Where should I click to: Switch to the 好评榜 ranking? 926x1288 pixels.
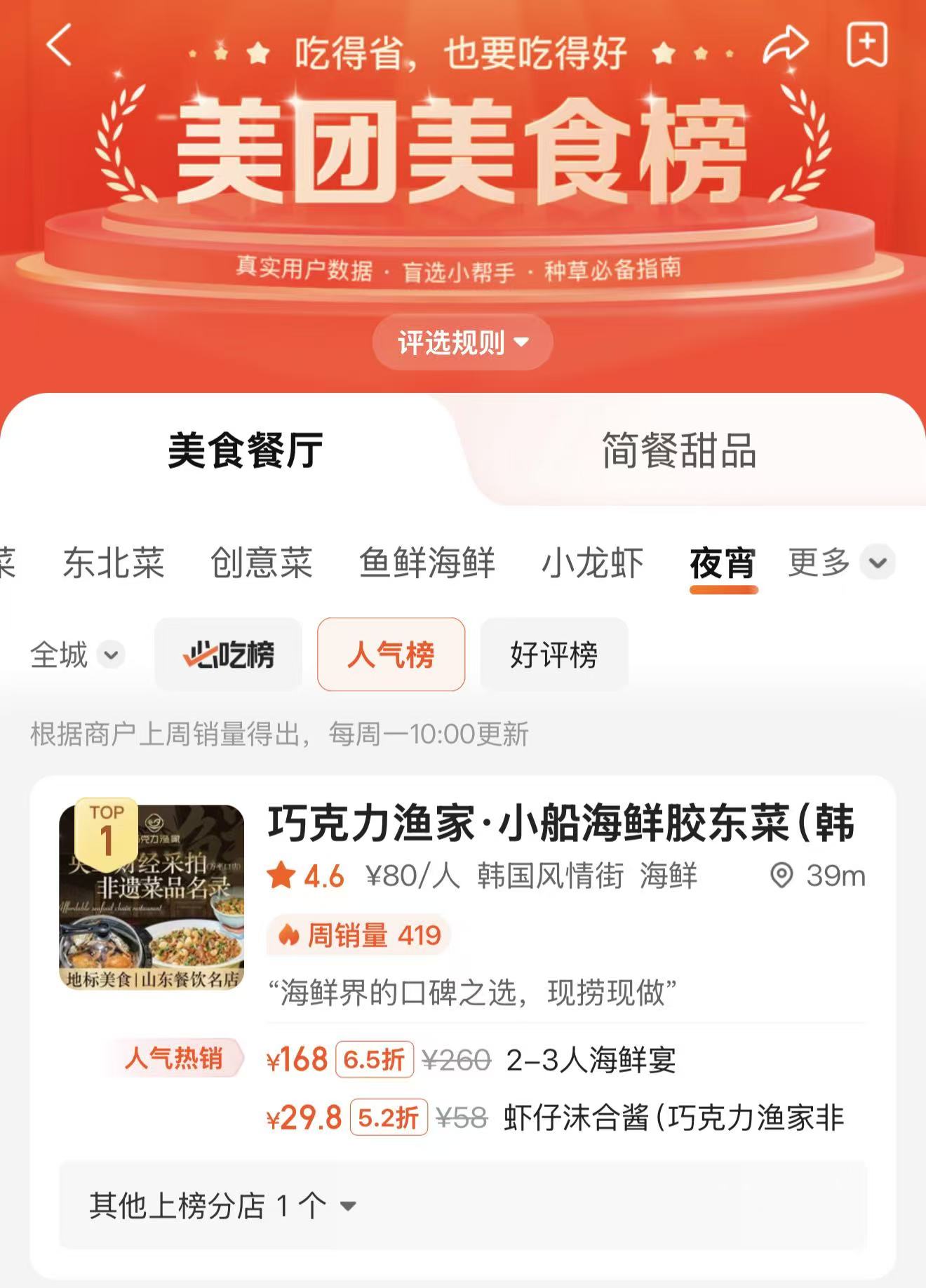[554, 655]
